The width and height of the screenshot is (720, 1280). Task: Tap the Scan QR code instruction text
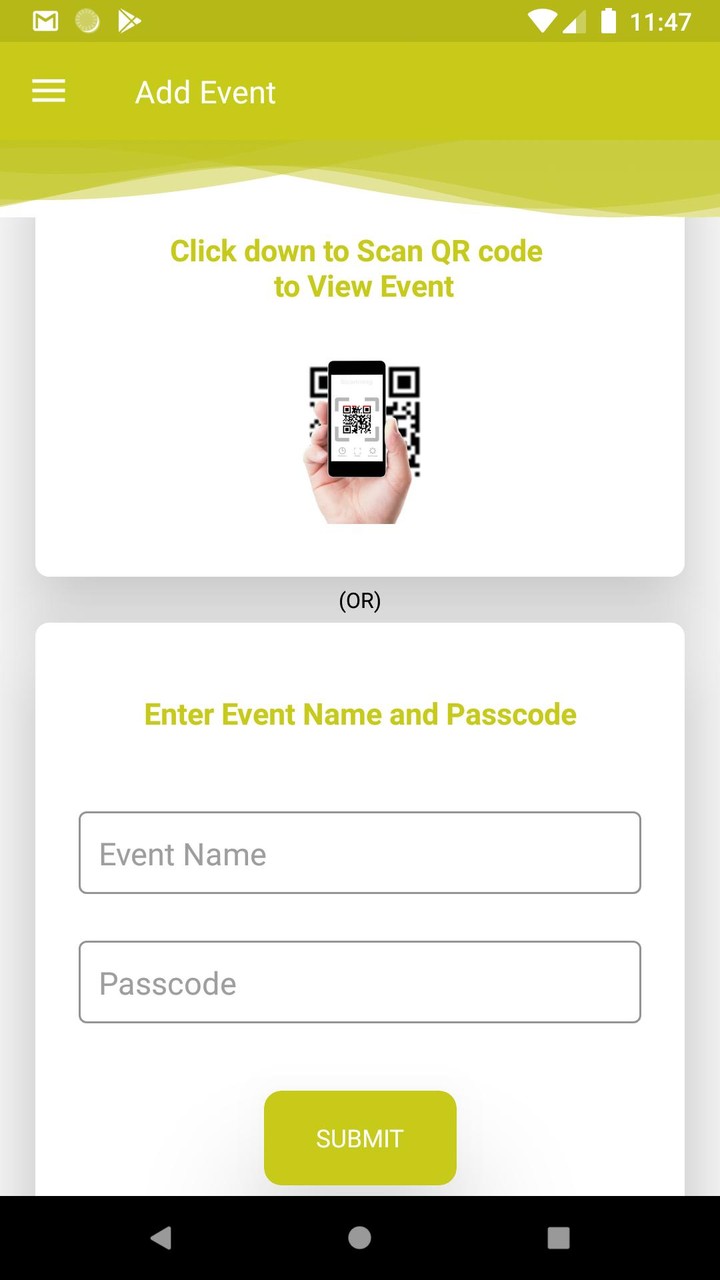tap(357, 268)
